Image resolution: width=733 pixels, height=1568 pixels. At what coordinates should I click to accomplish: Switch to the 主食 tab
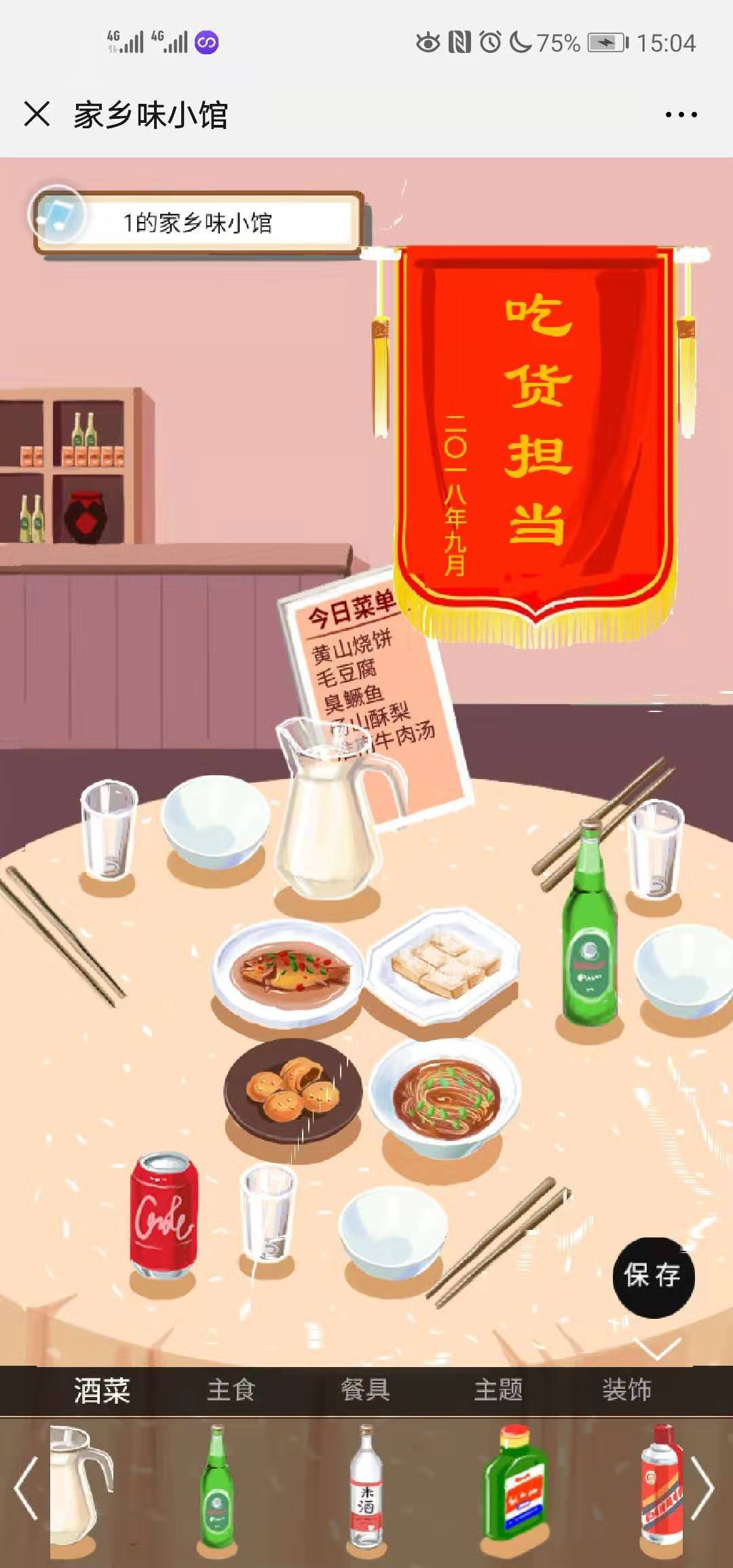pyautogui.click(x=231, y=1389)
